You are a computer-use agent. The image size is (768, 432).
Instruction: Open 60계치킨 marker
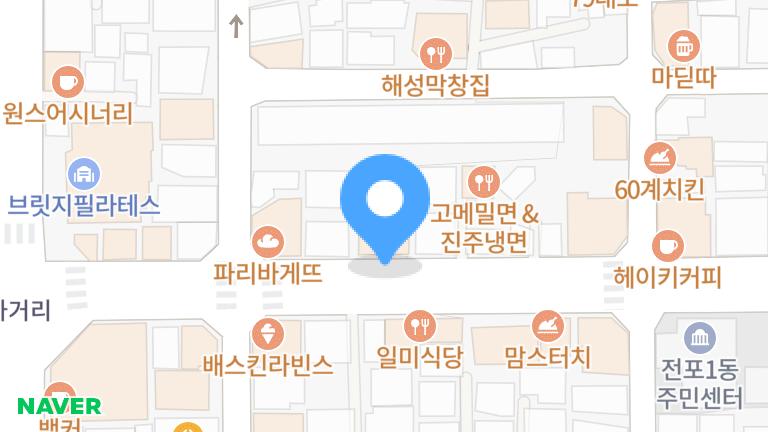click(x=660, y=157)
